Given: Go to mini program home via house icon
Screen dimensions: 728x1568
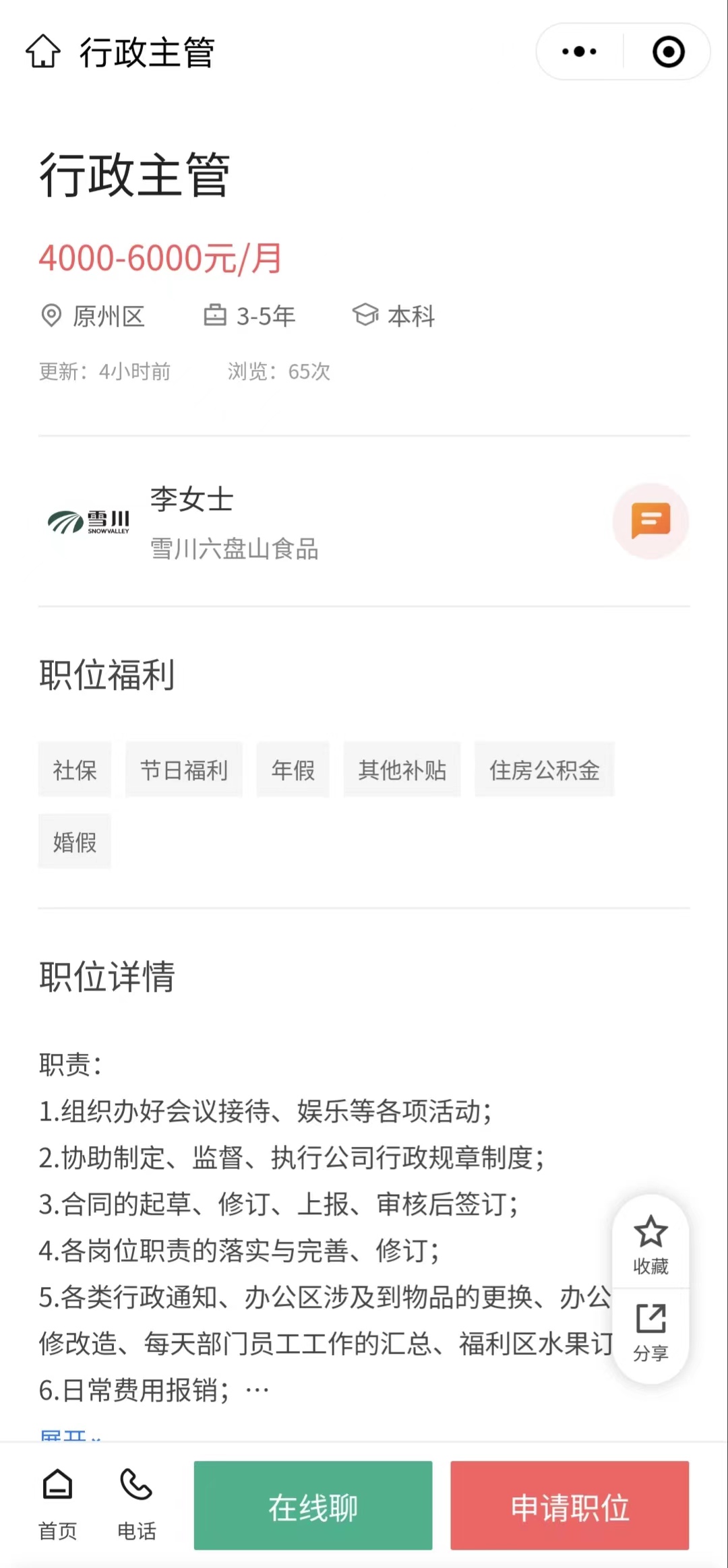Looking at the screenshot, I should coord(43,52).
